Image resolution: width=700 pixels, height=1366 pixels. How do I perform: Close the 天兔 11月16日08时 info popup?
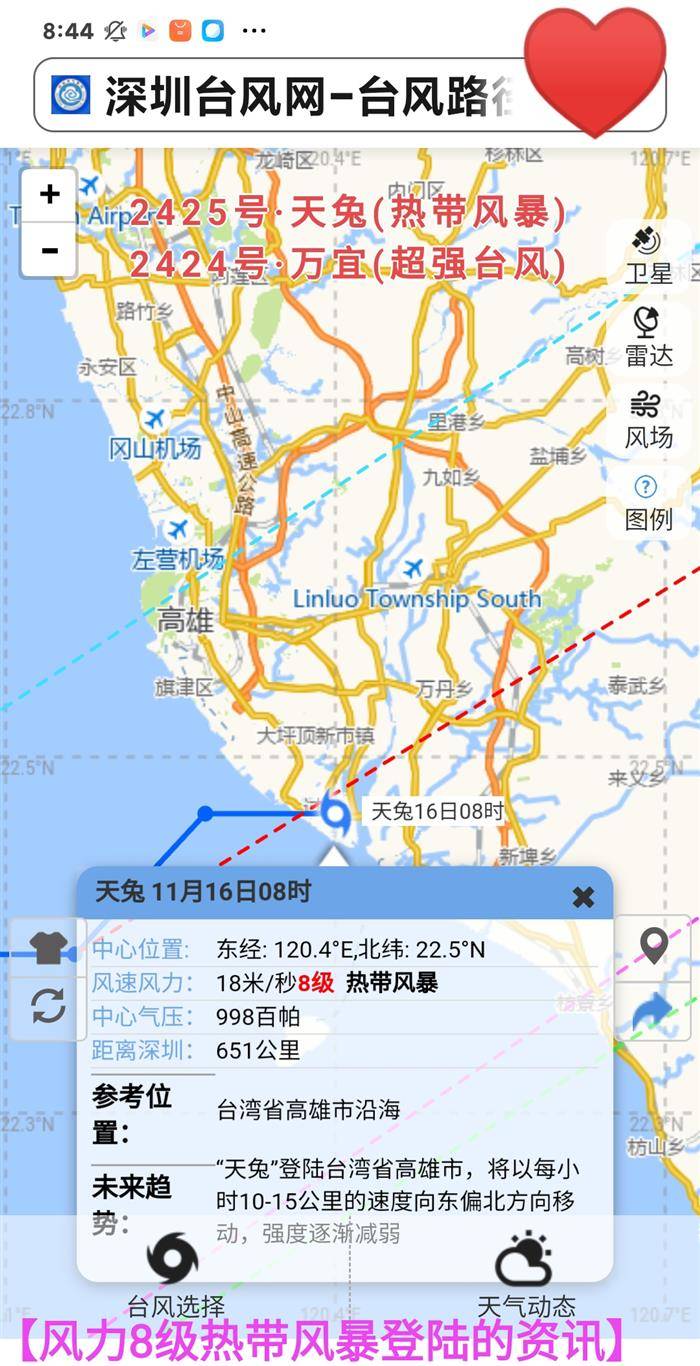[583, 897]
